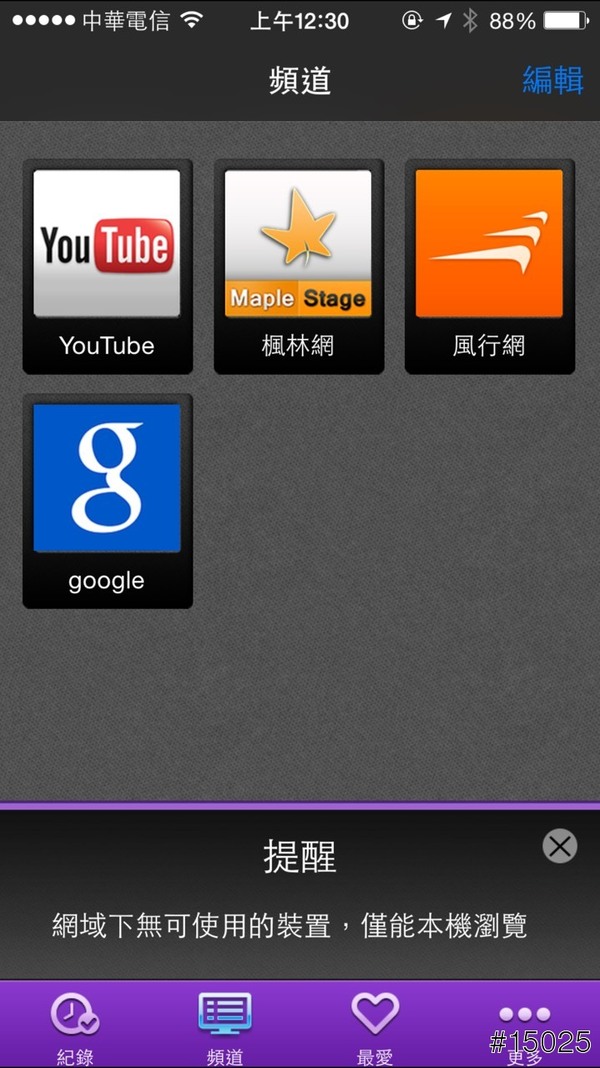
Task: Show the 最愛 favorites tab
Action: point(375,1026)
